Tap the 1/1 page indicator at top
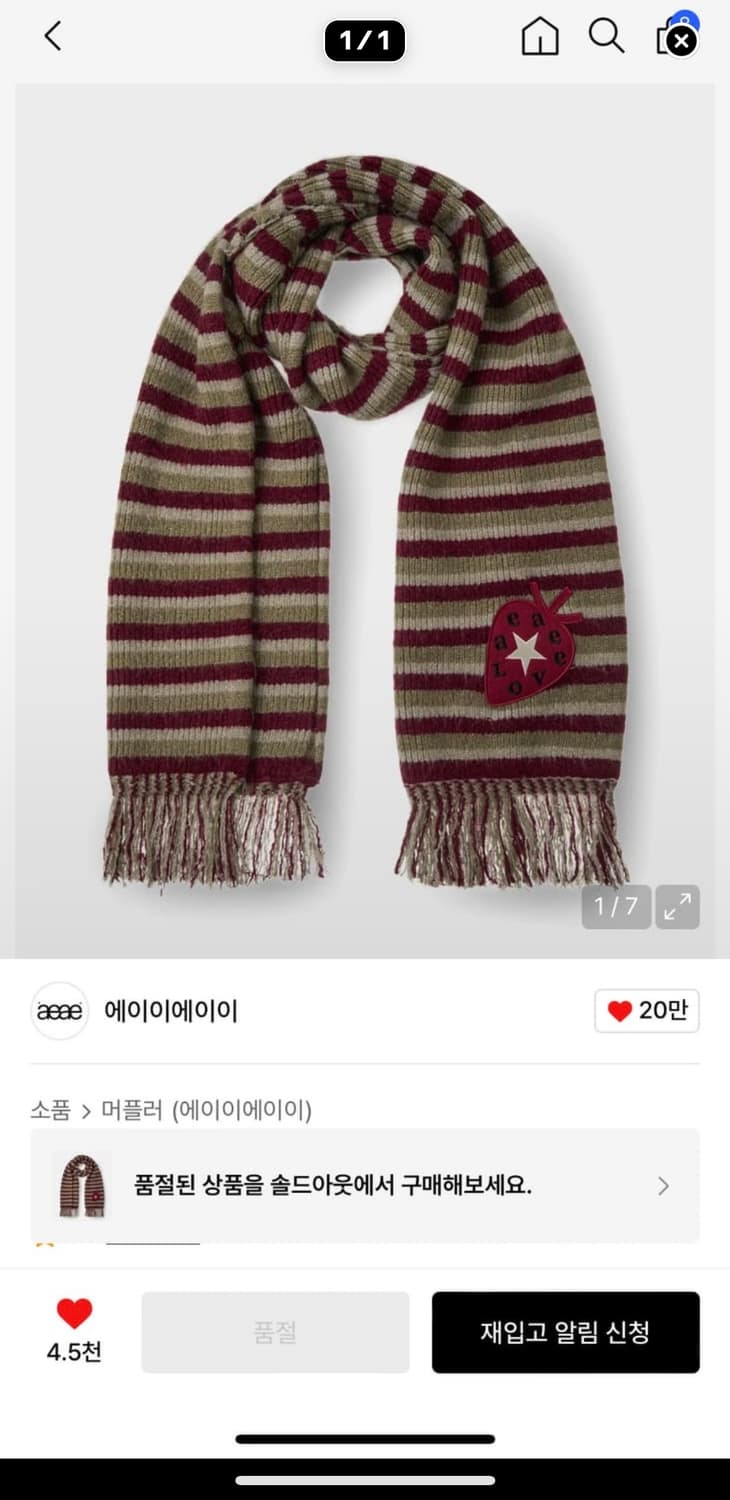 (365, 40)
